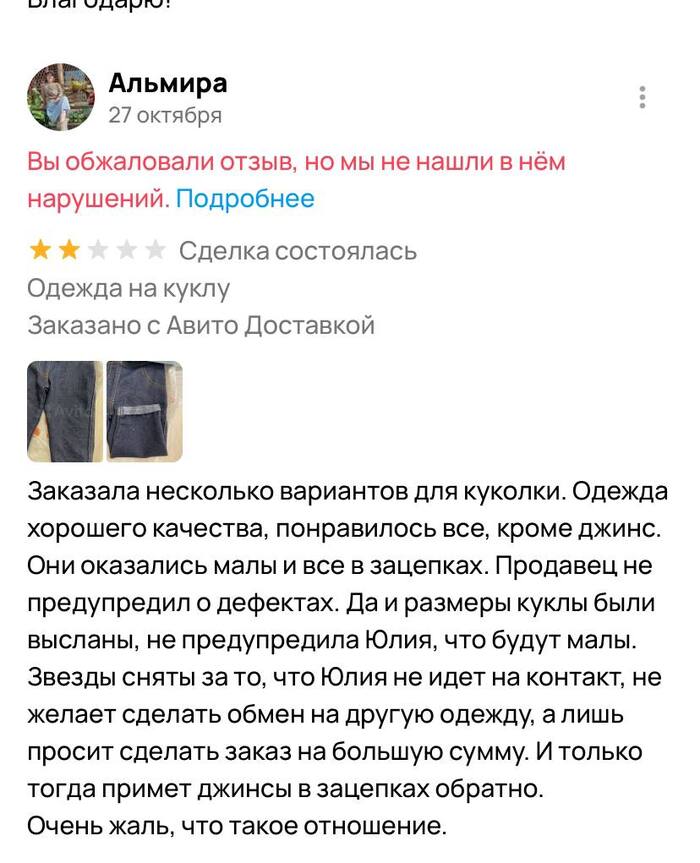Tap the Подробнее link

pos(245,199)
